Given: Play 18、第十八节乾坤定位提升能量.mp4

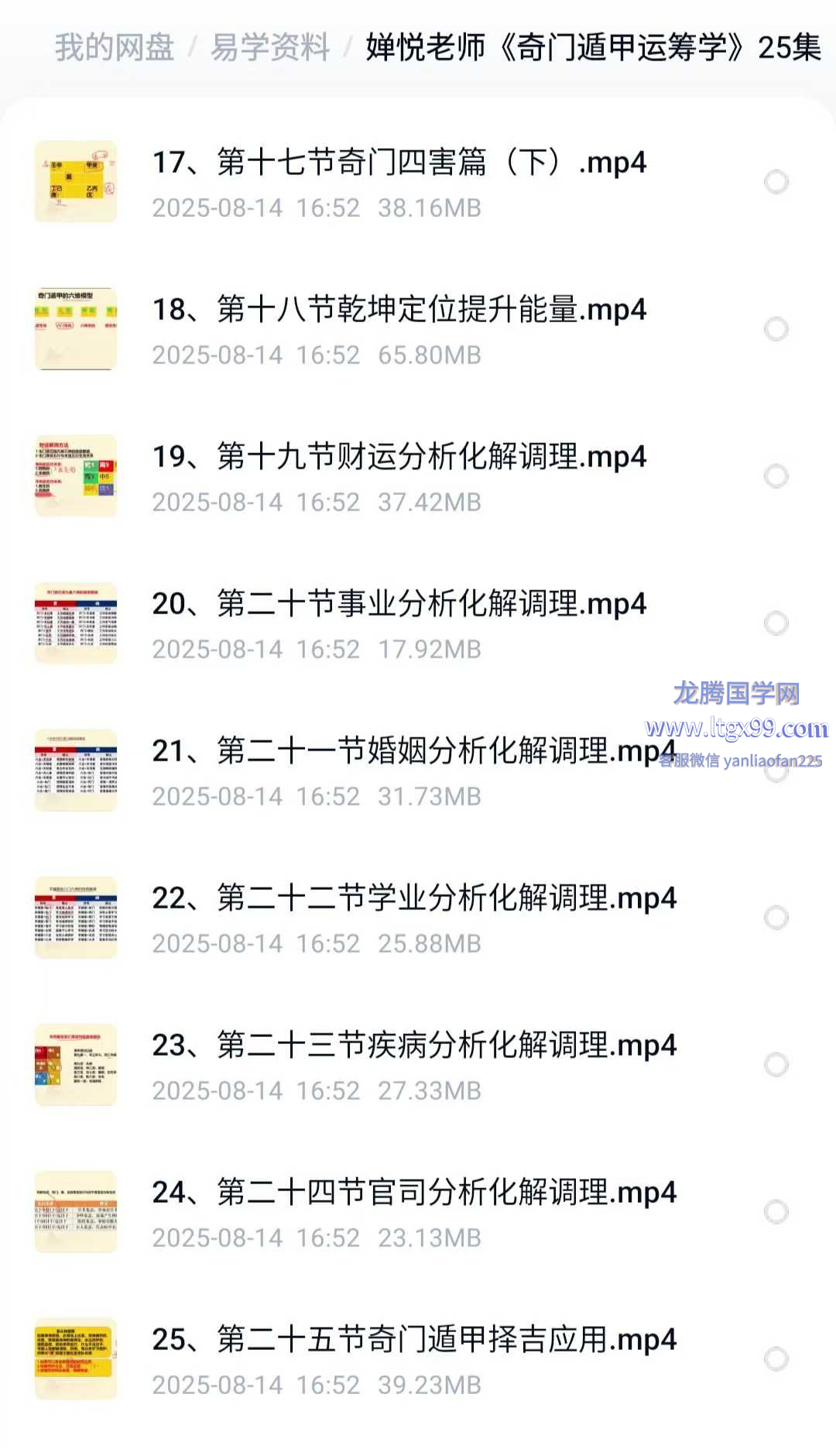Looking at the screenshot, I should click(399, 310).
